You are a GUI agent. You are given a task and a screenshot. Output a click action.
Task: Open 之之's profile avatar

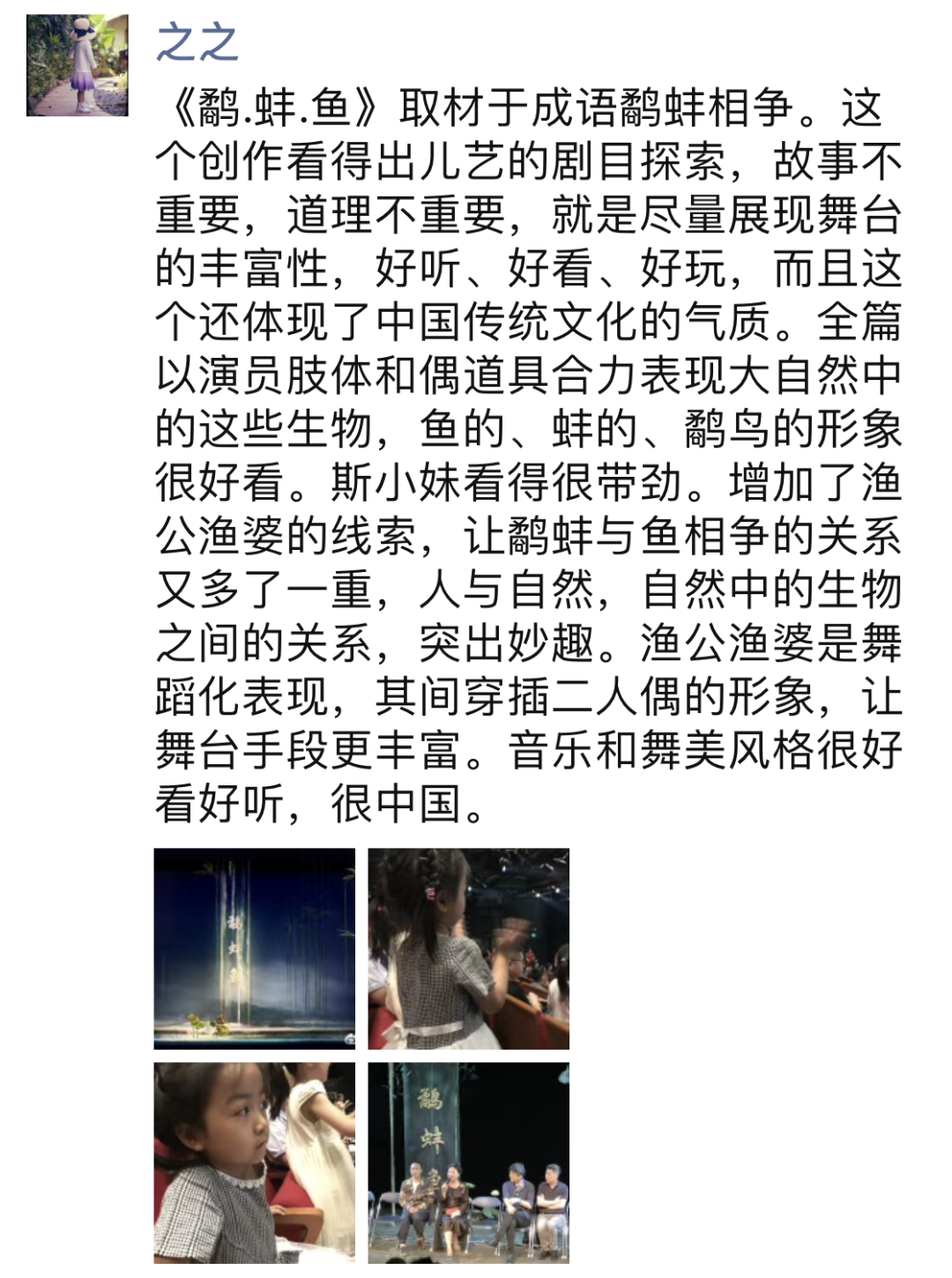(78, 65)
